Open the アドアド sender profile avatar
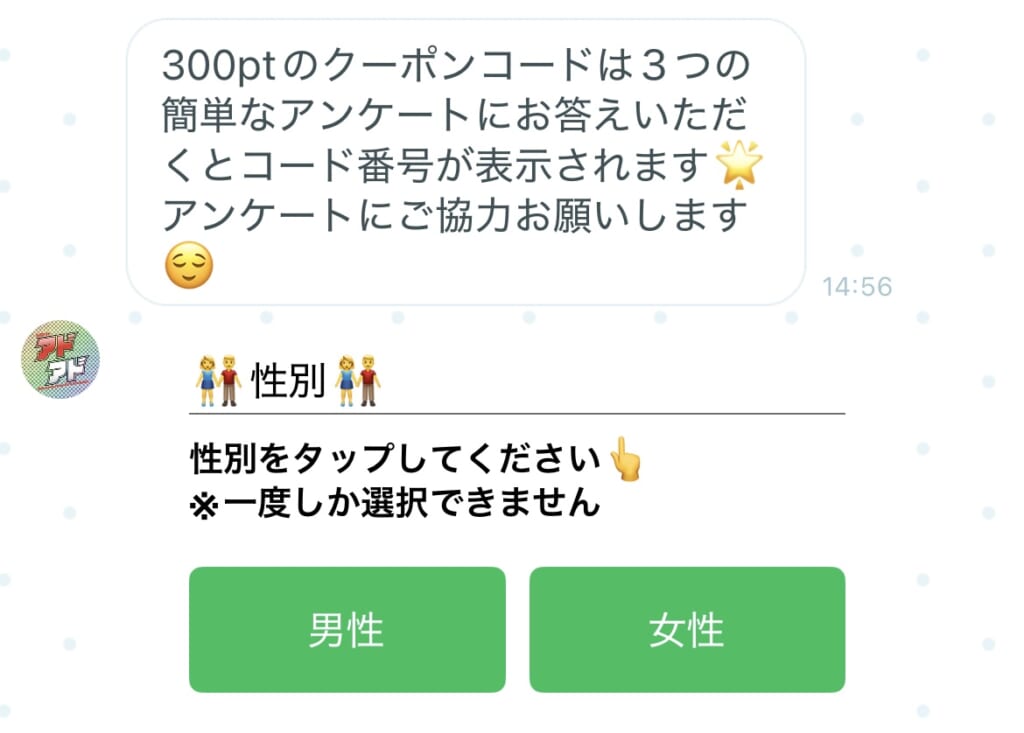The image size is (1024, 733). 60,360
